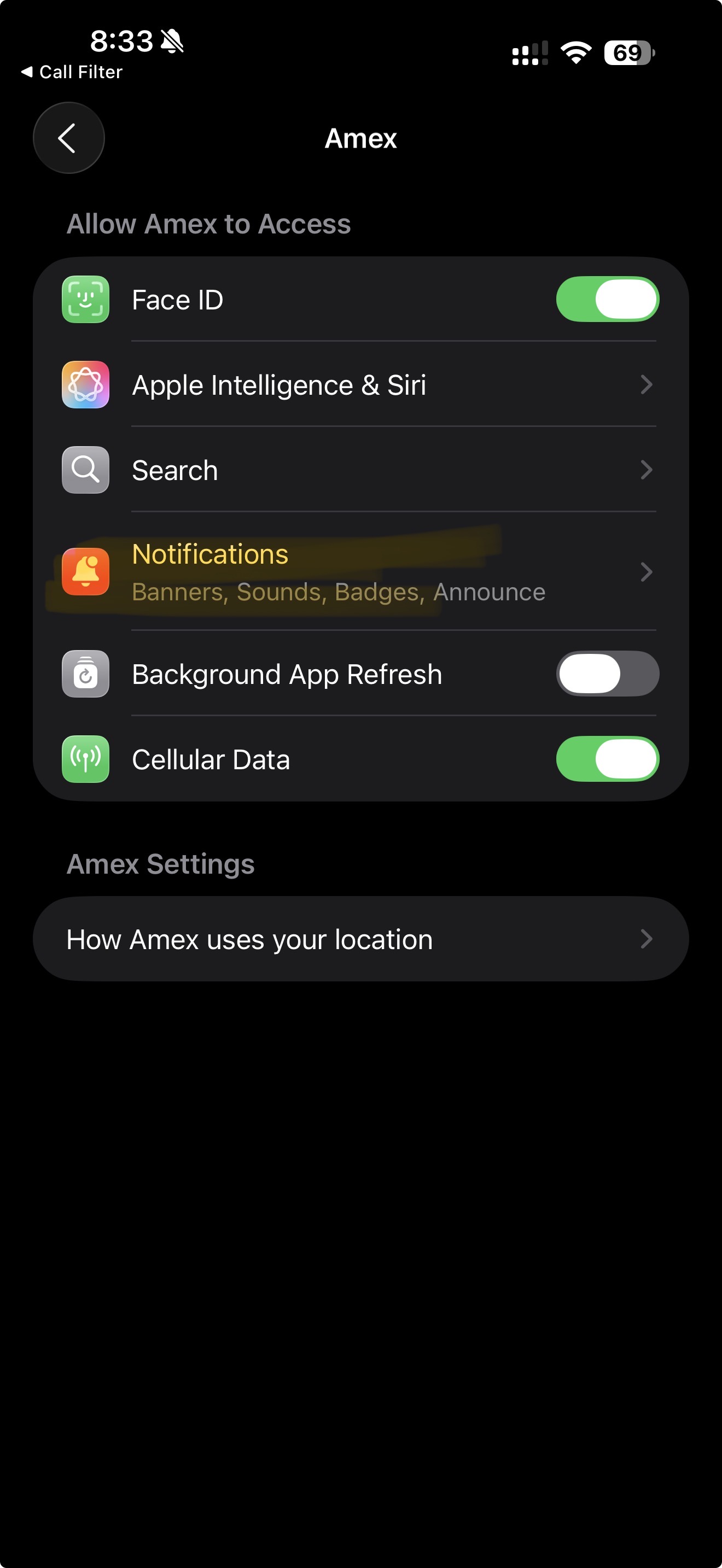Image resolution: width=722 pixels, height=1568 pixels.
Task: Open Apple Intelligence & Siri settings
Action: [360, 385]
